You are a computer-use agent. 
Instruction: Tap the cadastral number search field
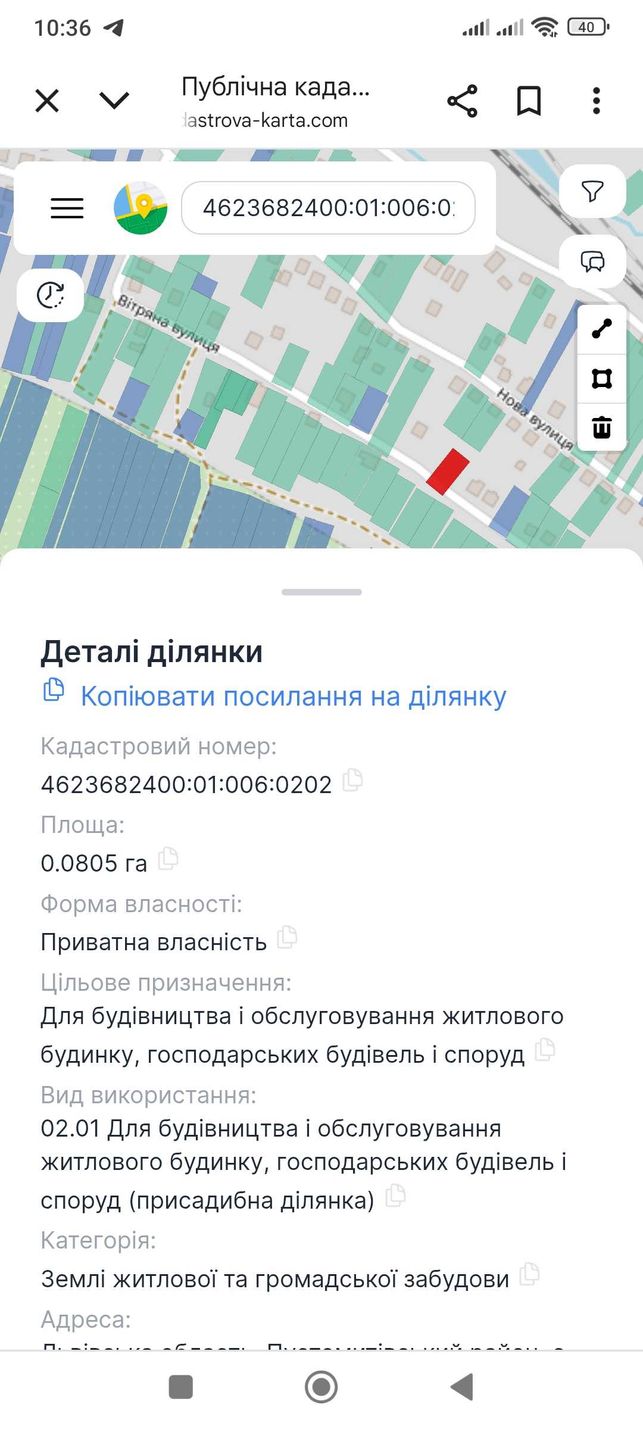pyautogui.click(x=328, y=208)
